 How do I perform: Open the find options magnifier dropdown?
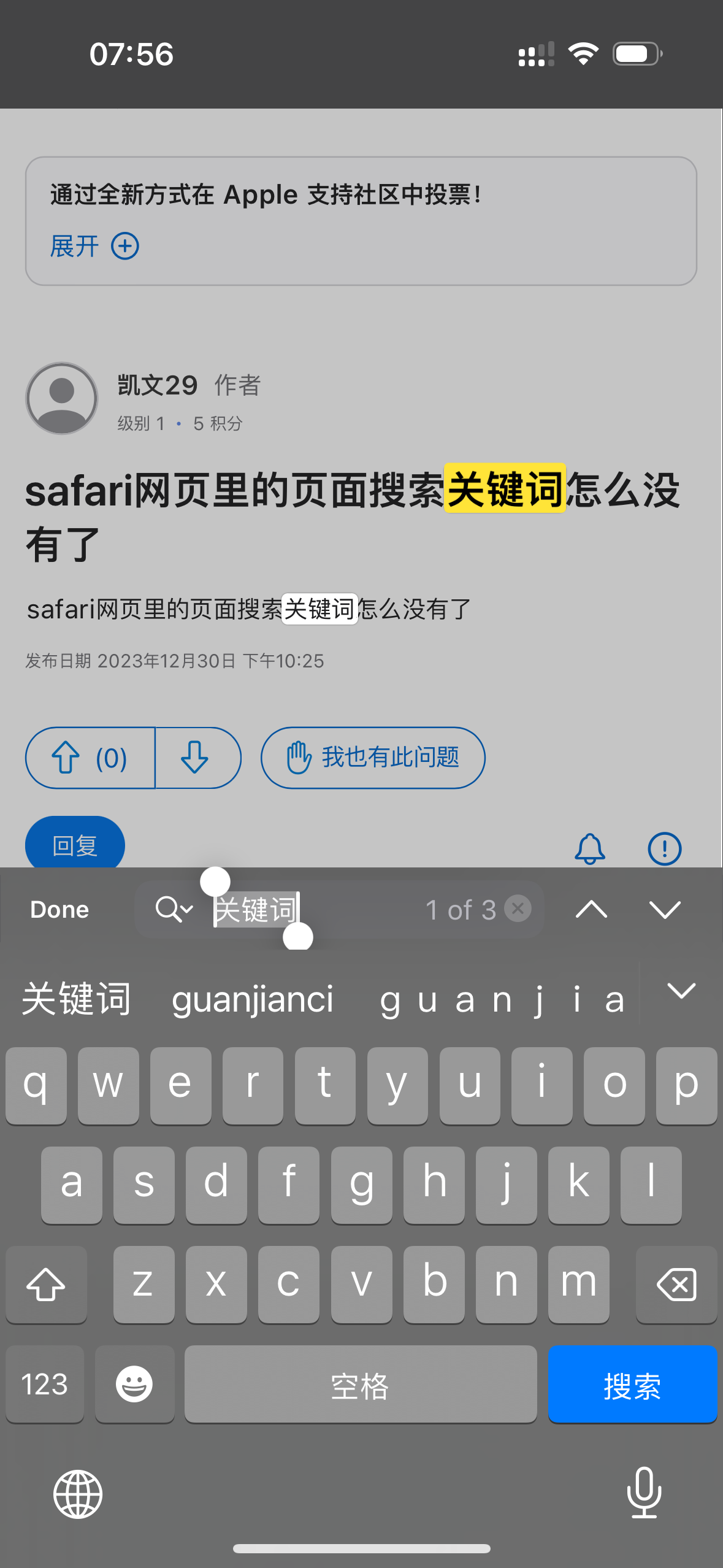[x=174, y=909]
